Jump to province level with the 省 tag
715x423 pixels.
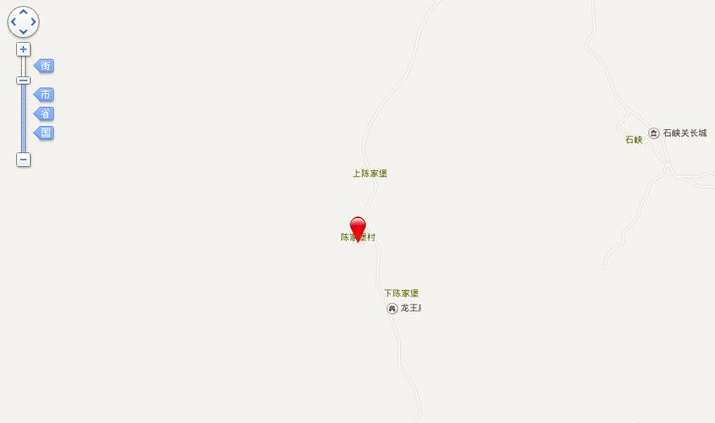pos(44,114)
